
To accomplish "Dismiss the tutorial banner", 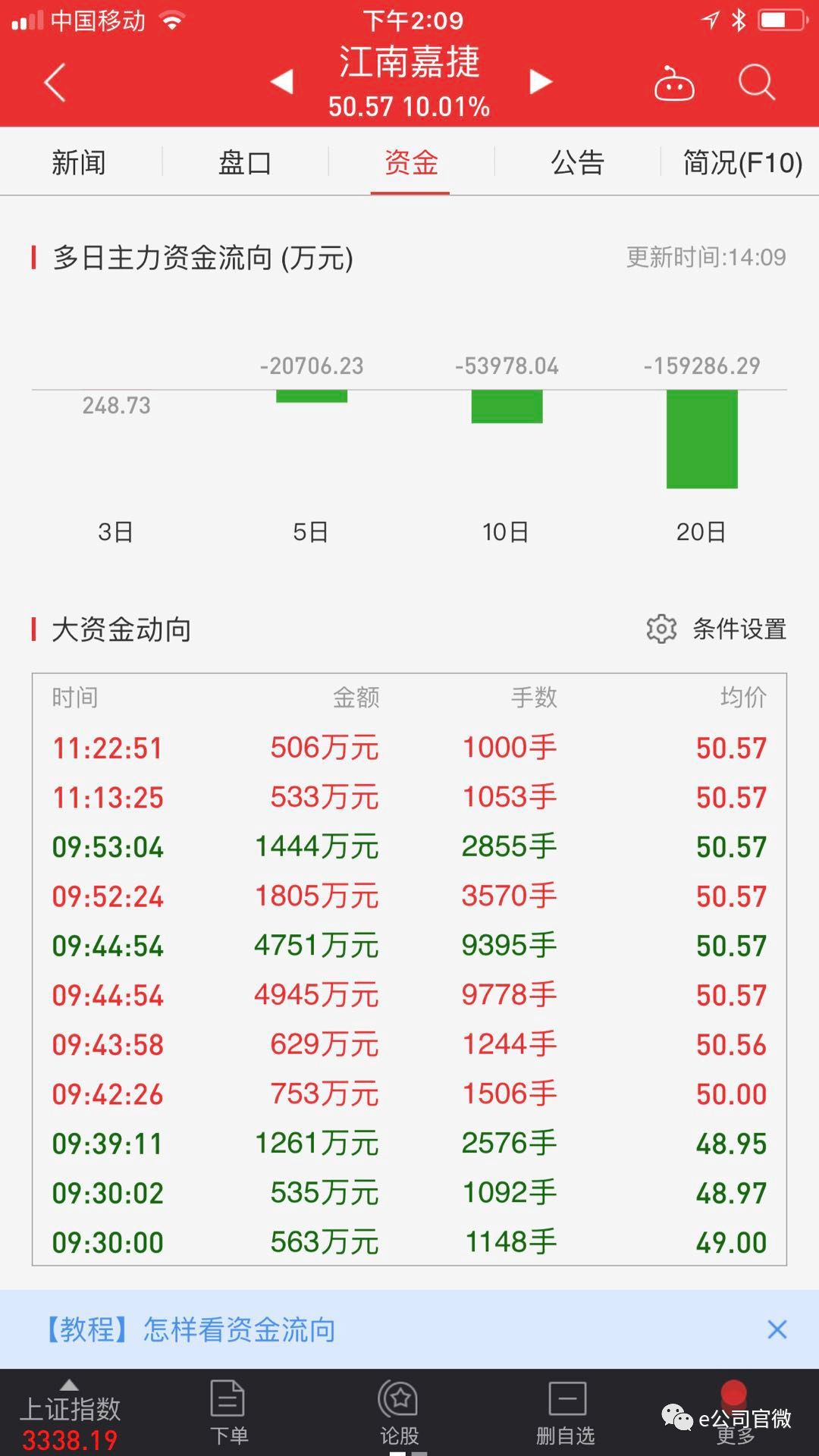I will [777, 1329].
